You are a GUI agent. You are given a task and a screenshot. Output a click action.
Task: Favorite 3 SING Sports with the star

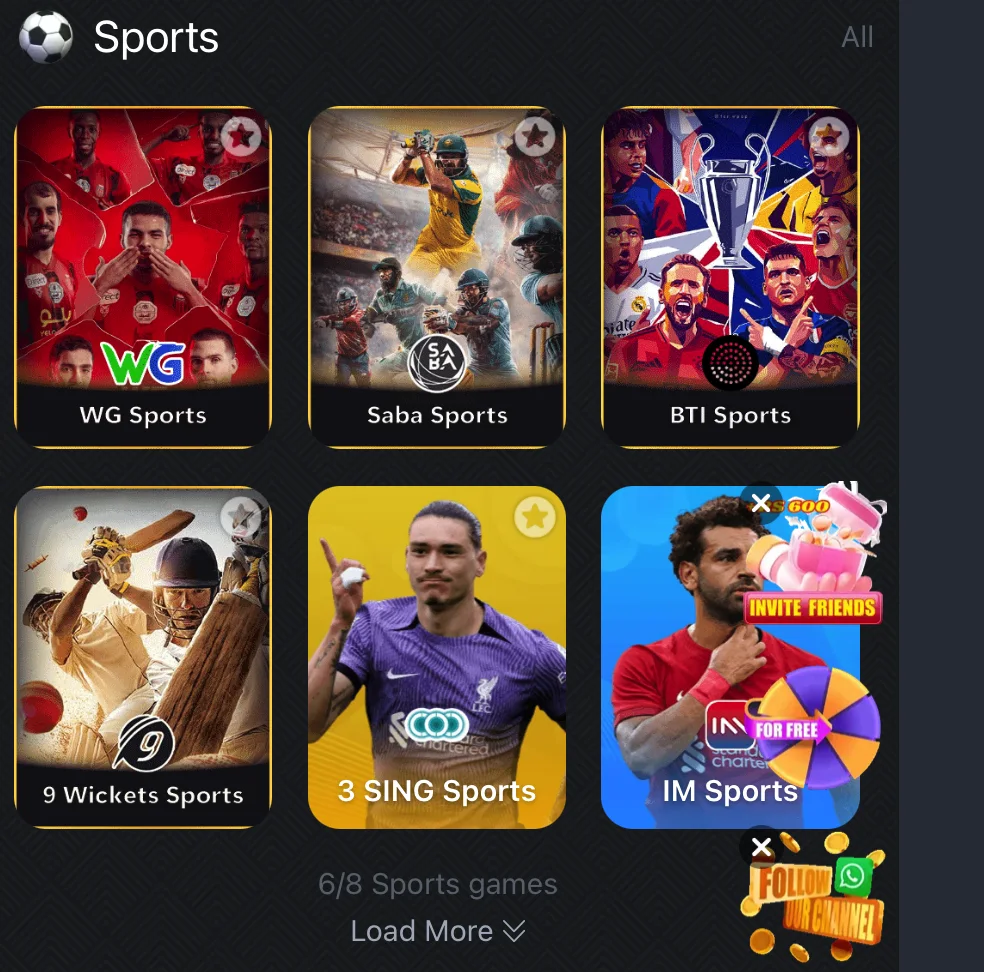point(535,516)
